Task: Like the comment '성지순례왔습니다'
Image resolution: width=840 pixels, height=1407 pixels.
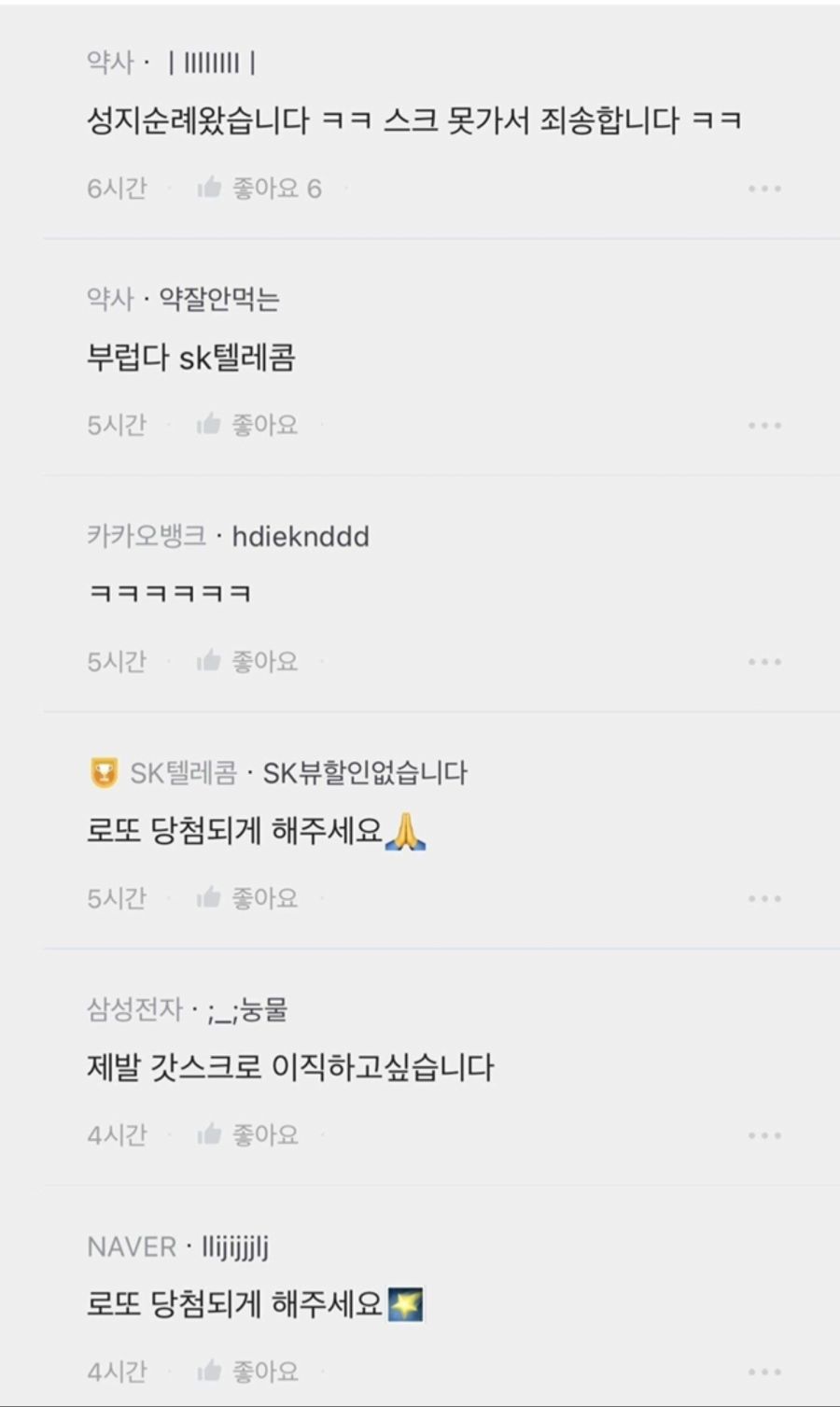Action: coord(258,189)
